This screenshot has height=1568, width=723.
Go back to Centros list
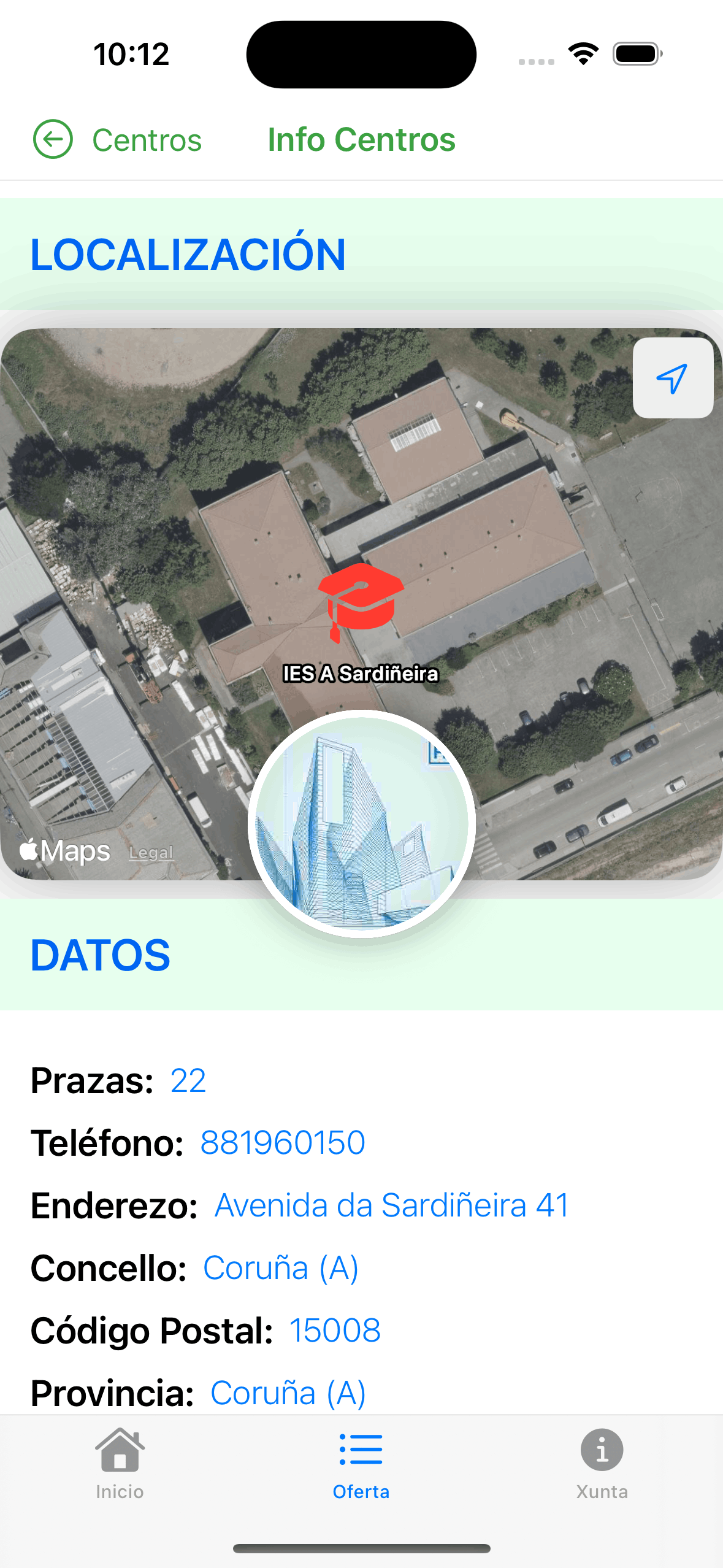click(117, 140)
